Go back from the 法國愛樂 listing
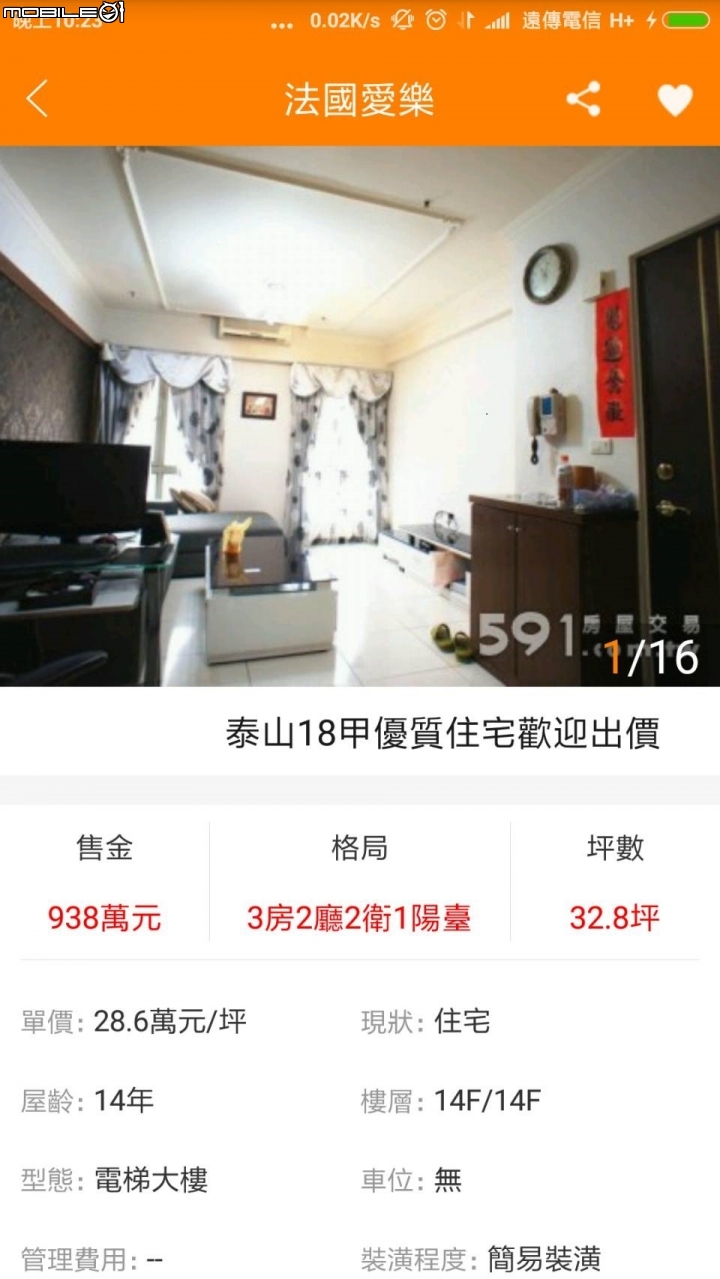The width and height of the screenshot is (720, 1279). (37, 99)
